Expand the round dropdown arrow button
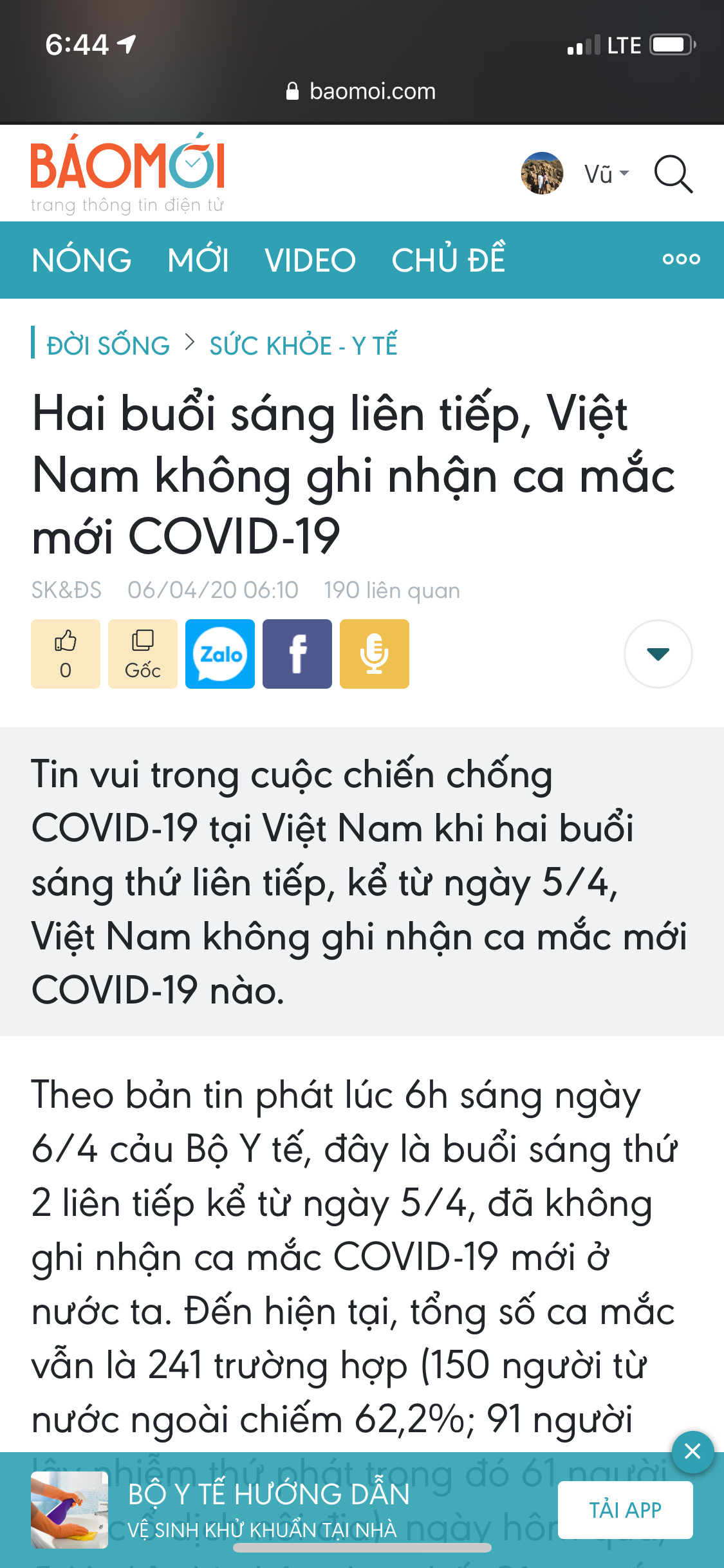 click(658, 654)
